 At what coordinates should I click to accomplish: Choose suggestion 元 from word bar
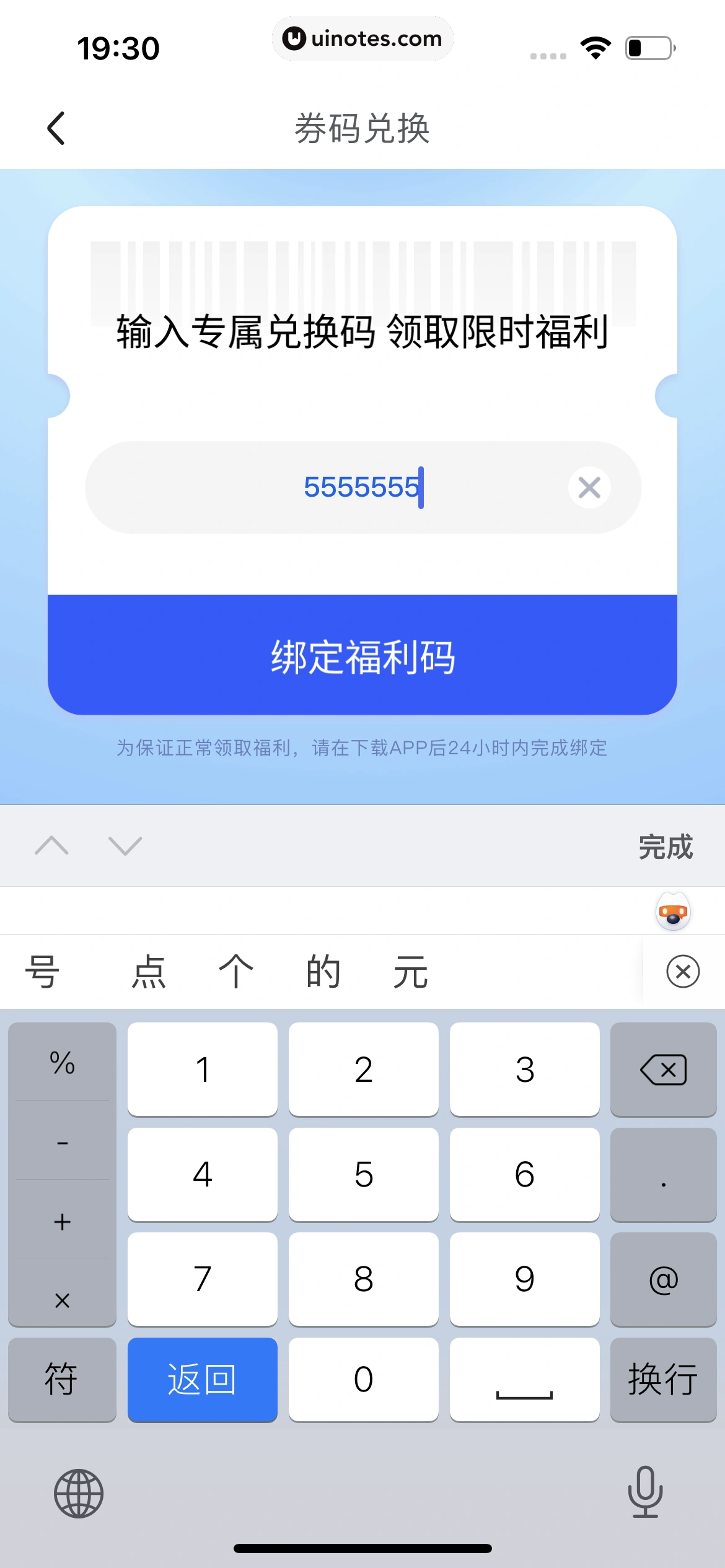point(410,971)
